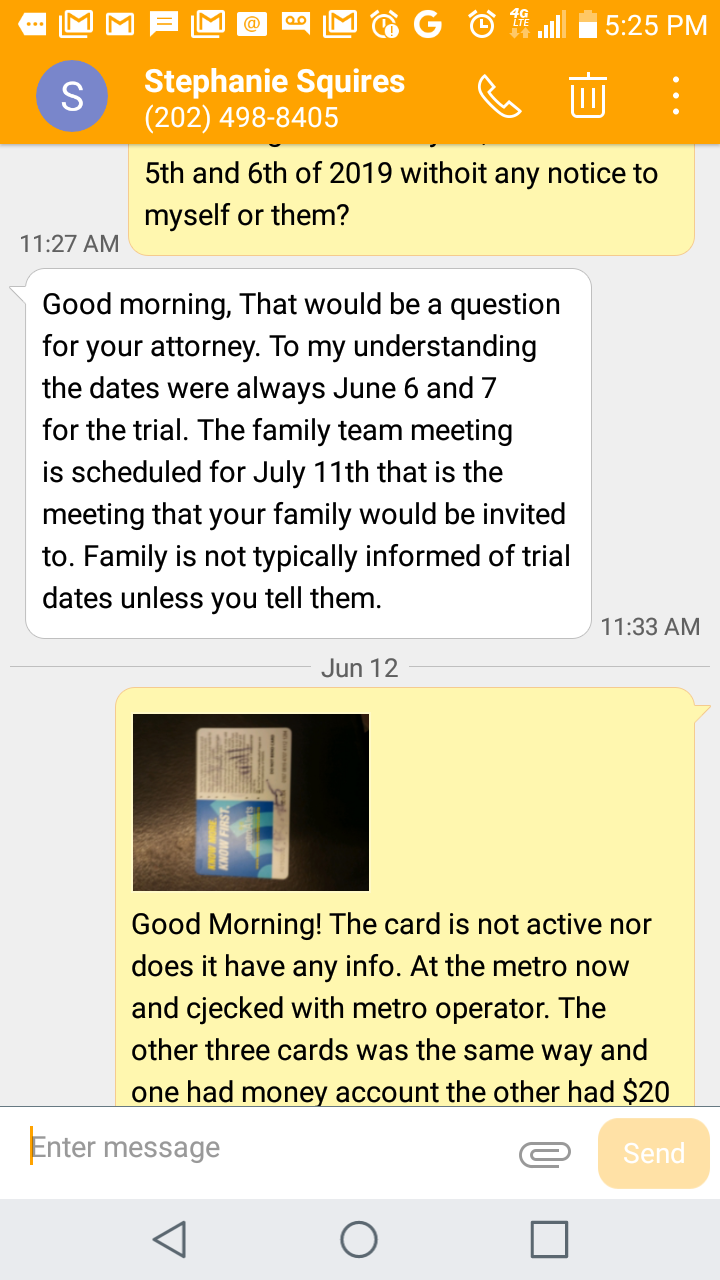Delete conversation using the trash icon
The height and width of the screenshot is (1280, 720).
click(x=588, y=96)
